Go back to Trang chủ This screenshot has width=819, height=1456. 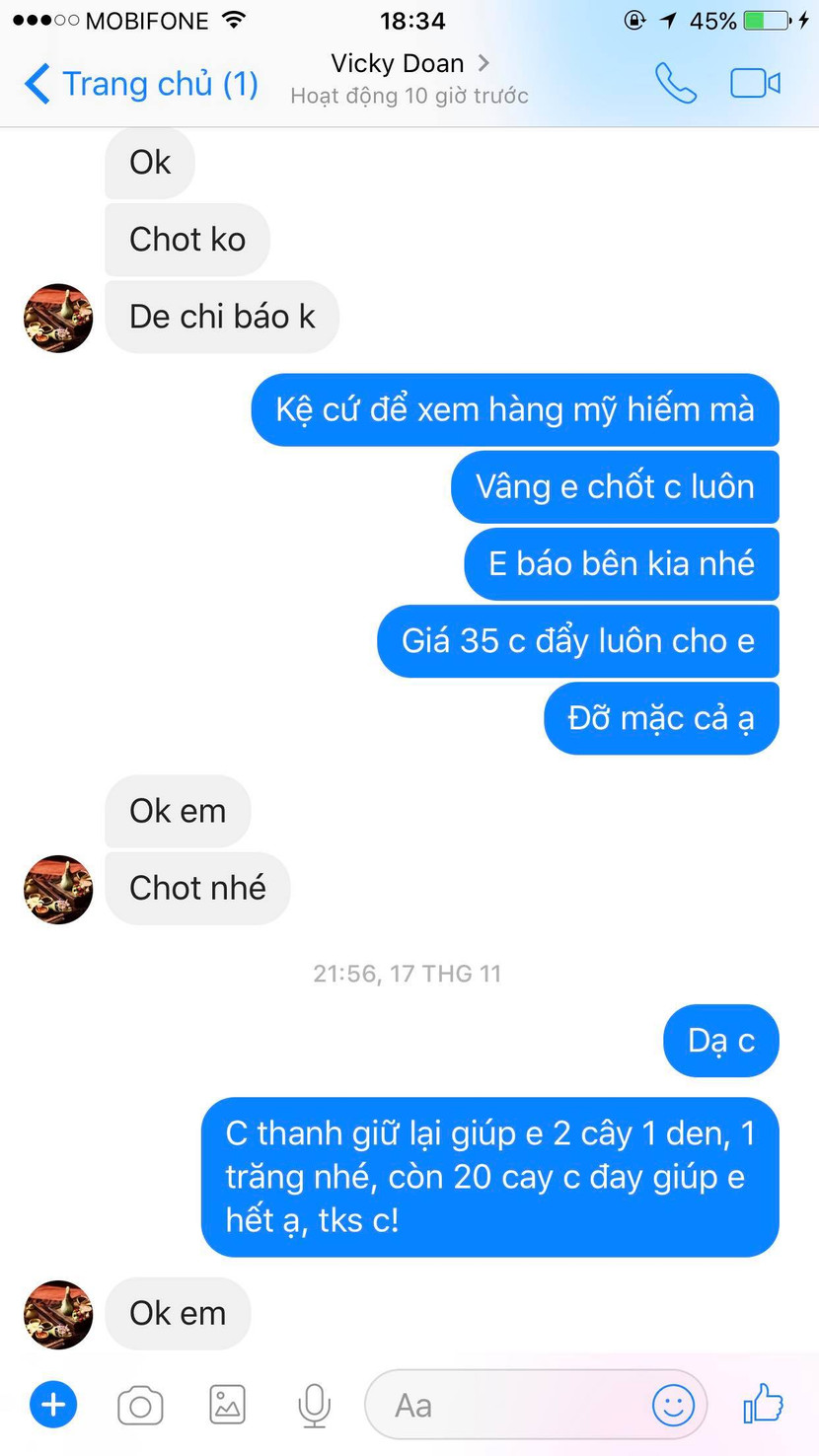point(141,84)
